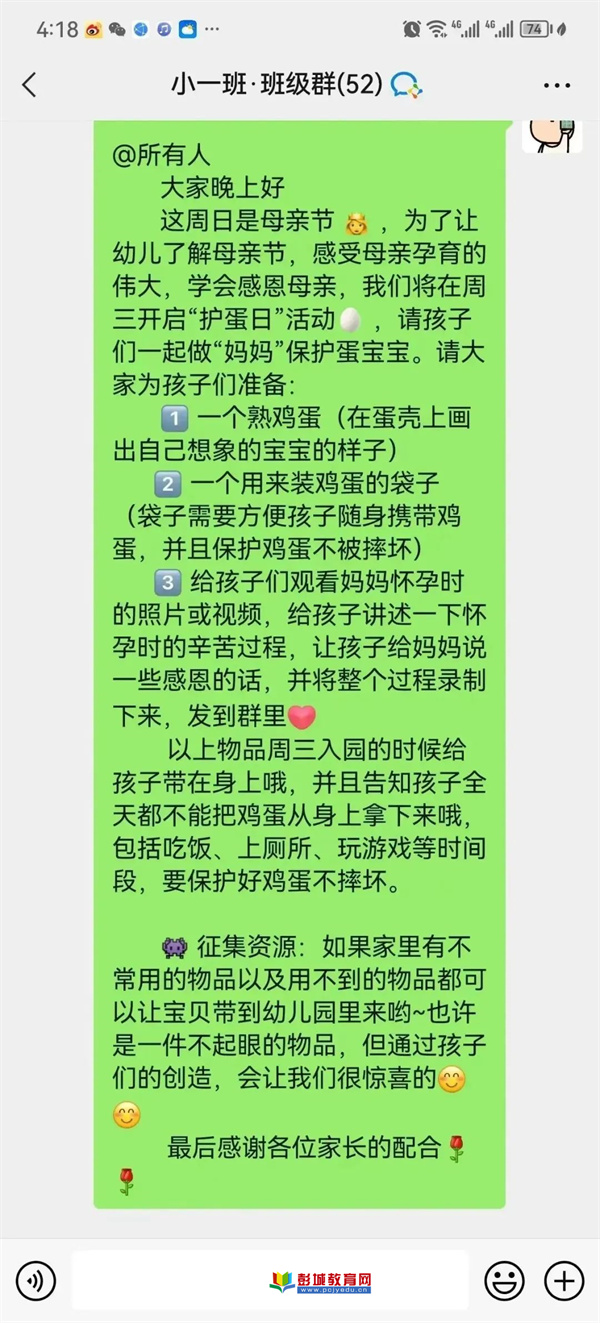
Task: Open the emoji sticker panel
Action: tap(504, 1279)
